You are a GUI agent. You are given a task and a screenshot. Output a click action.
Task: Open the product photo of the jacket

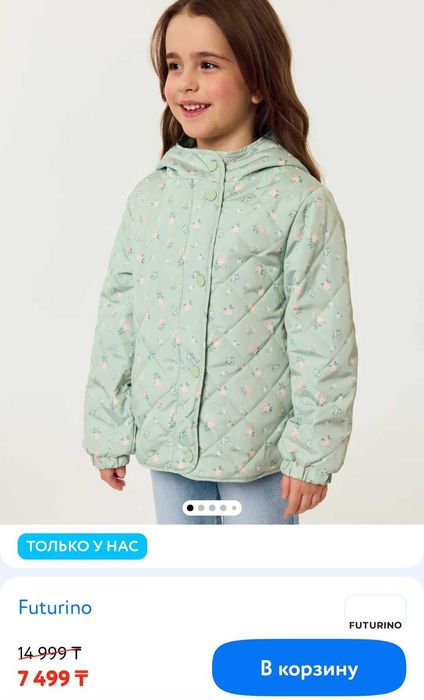click(212, 262)
